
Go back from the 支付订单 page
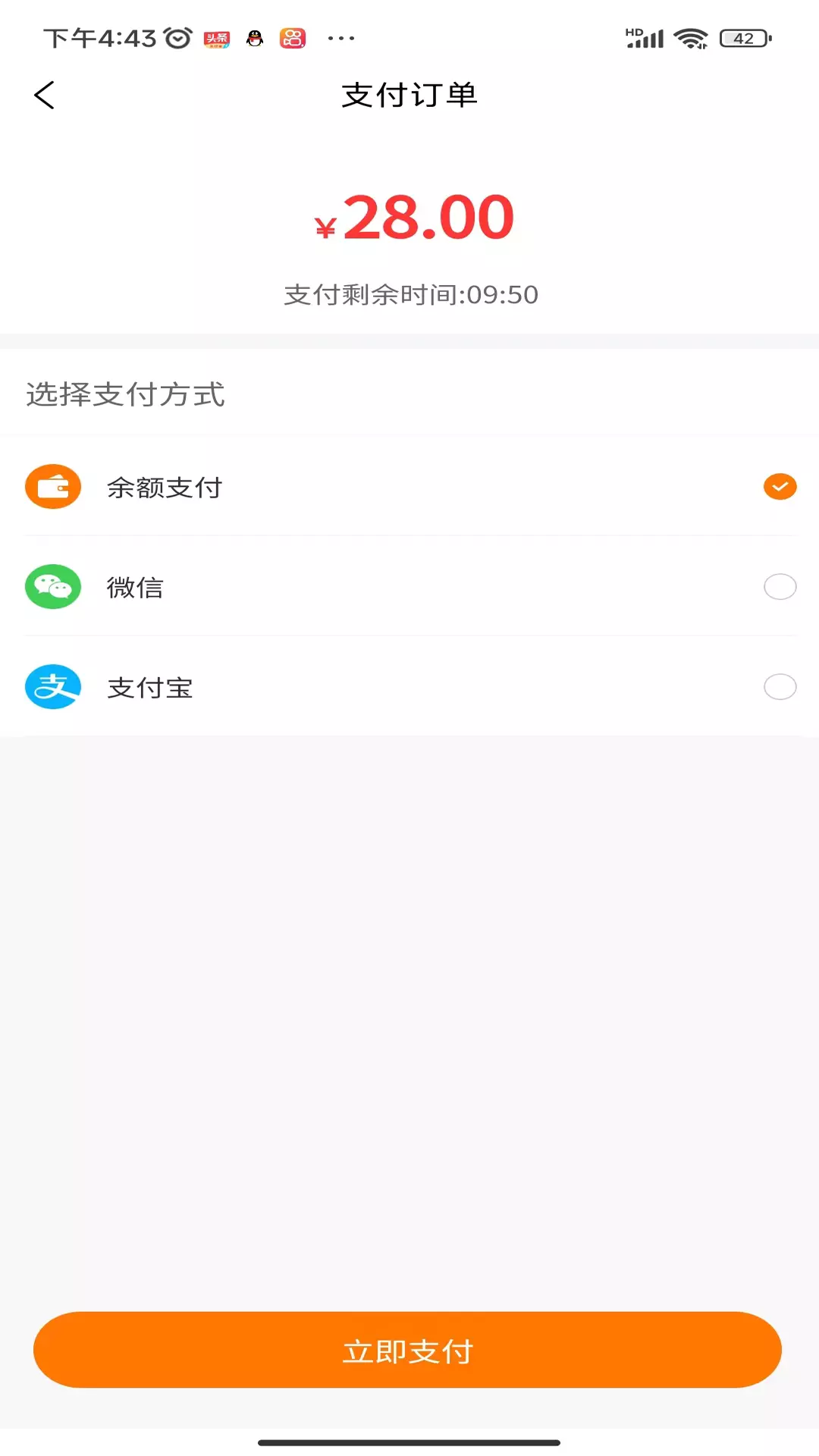pyautogui.click(x=45, y=96)
